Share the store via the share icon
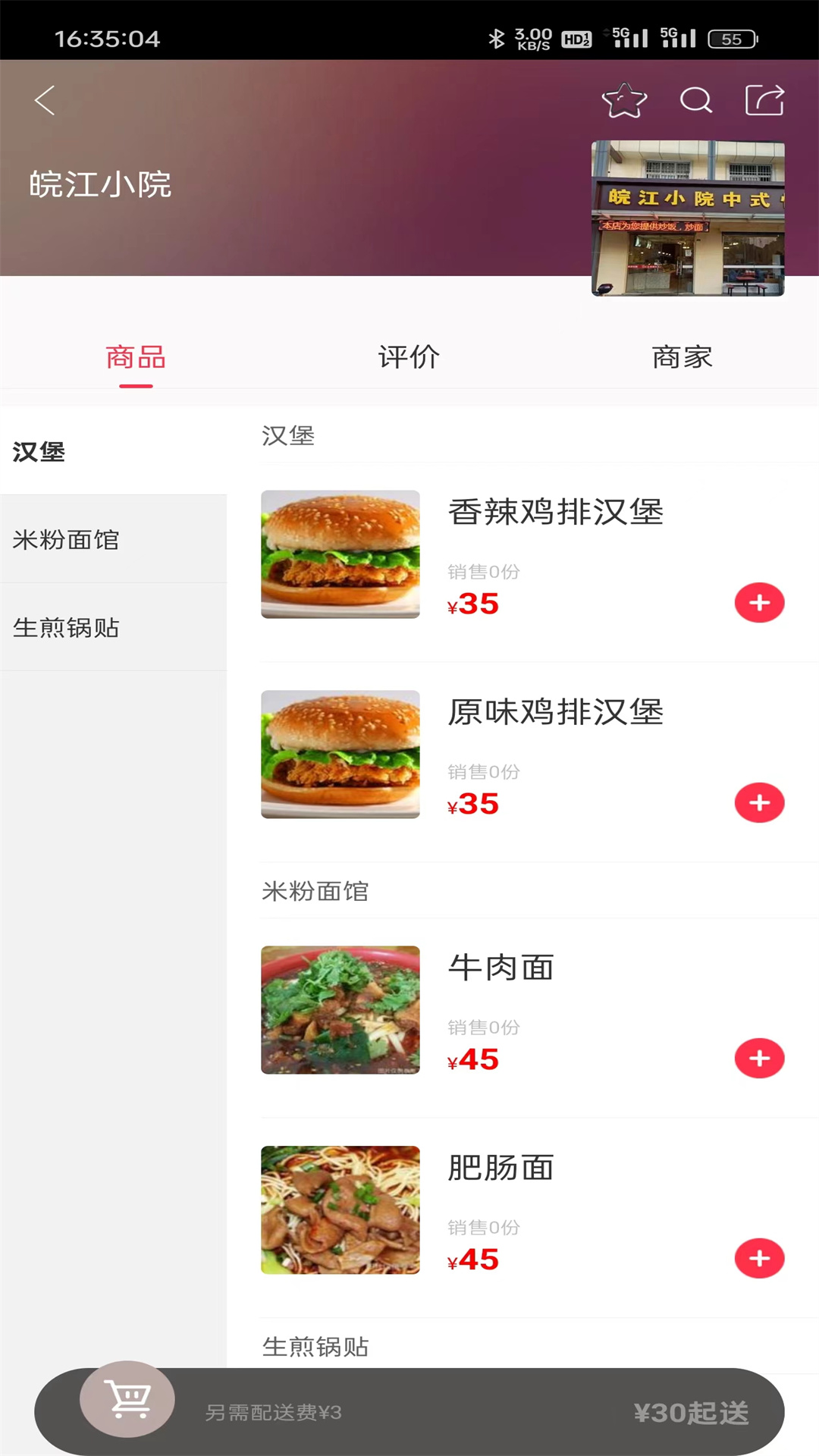 (765, 99)
